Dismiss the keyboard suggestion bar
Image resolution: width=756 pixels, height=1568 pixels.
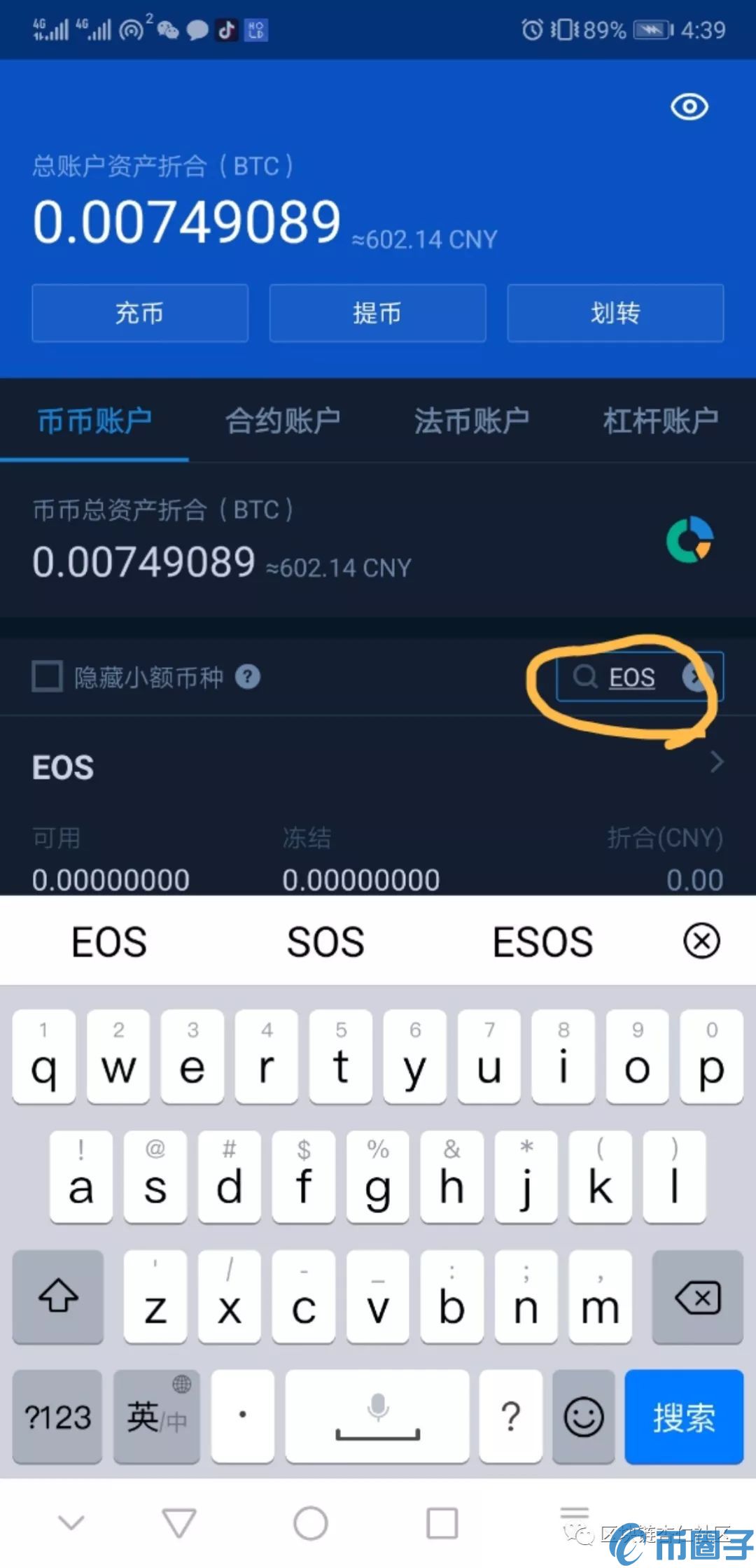pyautogui.click(x=701, y=941)
